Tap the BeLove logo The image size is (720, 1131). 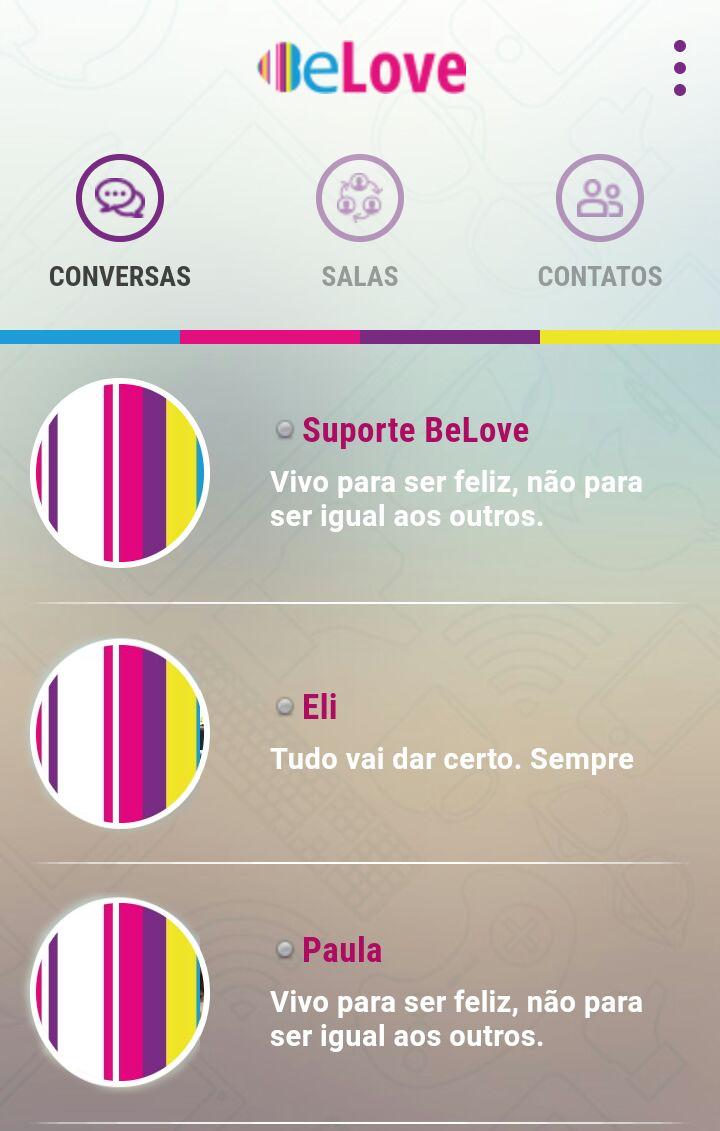click(360, 66)
